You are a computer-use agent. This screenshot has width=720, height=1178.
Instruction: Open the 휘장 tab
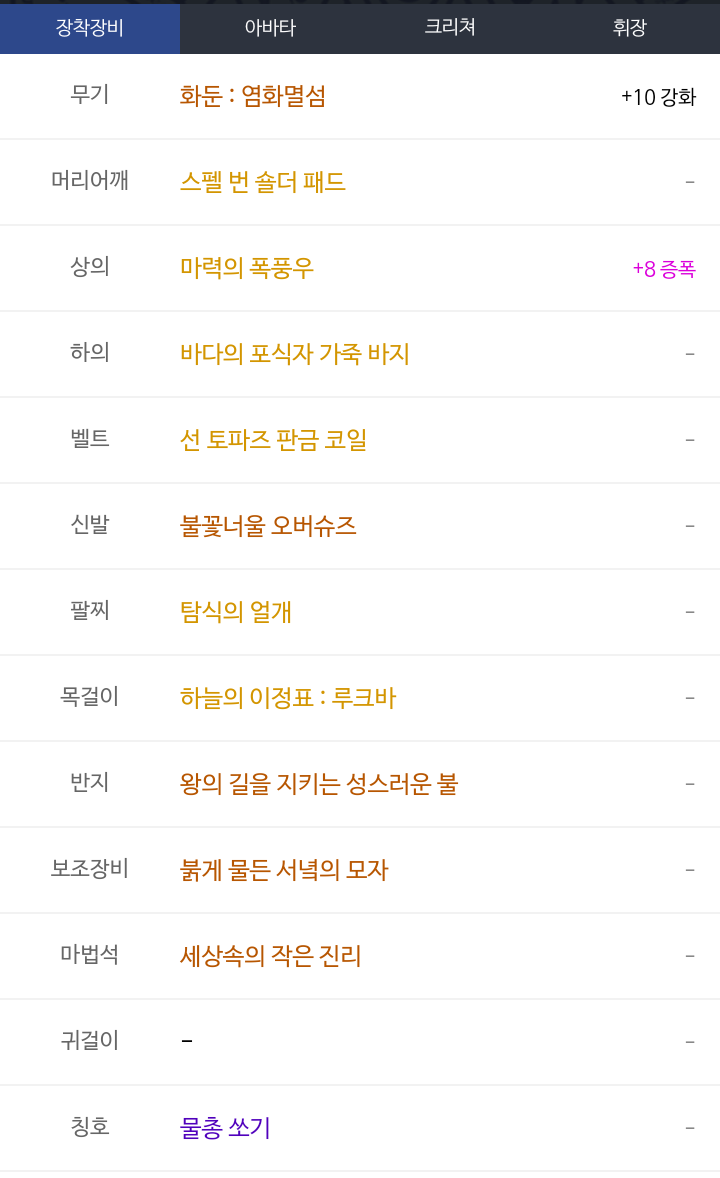tap(630, 28)
